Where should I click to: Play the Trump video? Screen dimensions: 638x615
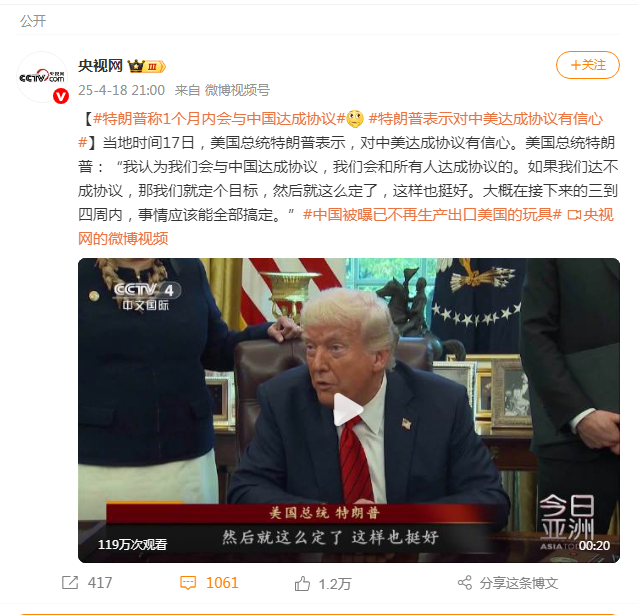click(x=348, y=410)
